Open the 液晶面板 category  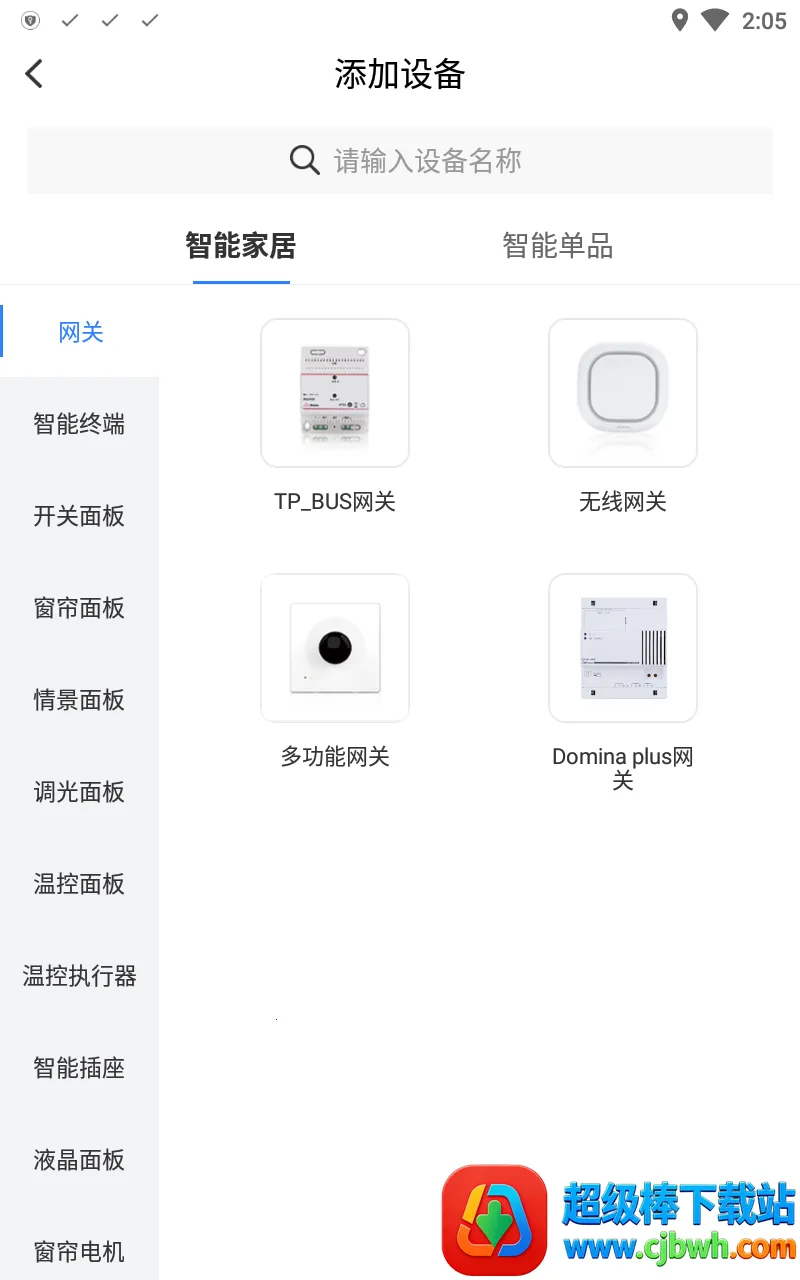[x=80, y=1160]
